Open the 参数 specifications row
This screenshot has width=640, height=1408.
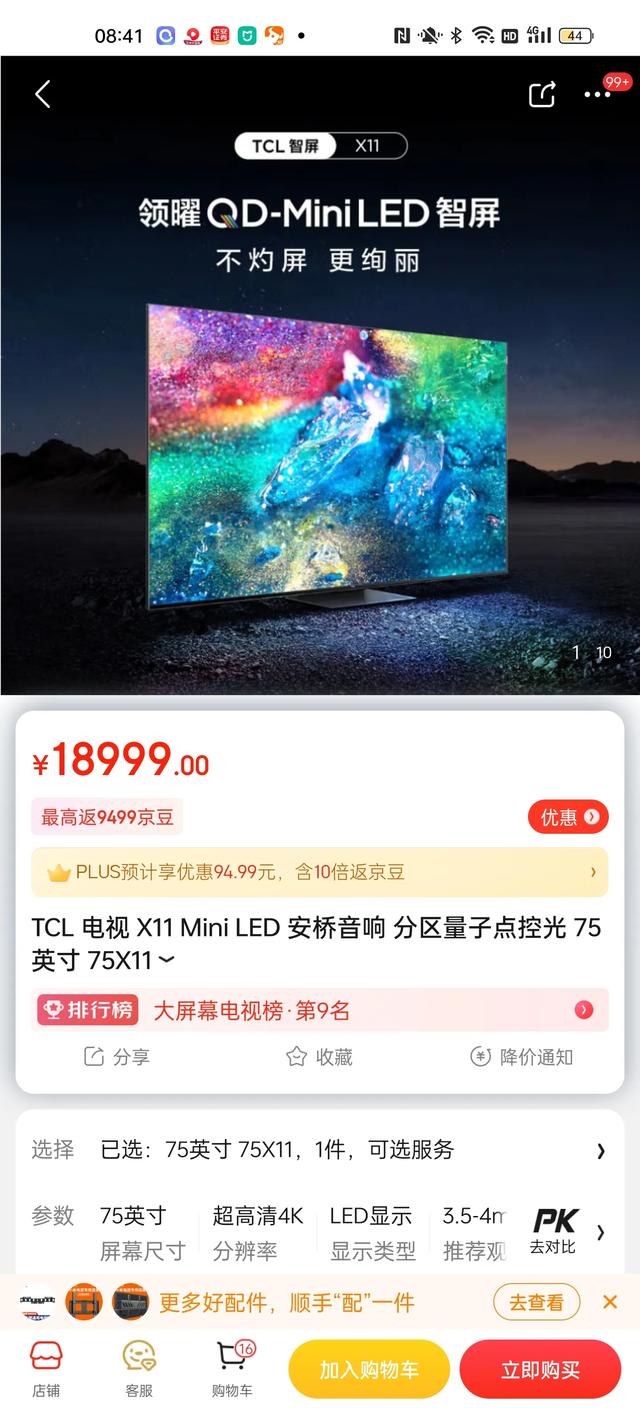click(300, 1233)
